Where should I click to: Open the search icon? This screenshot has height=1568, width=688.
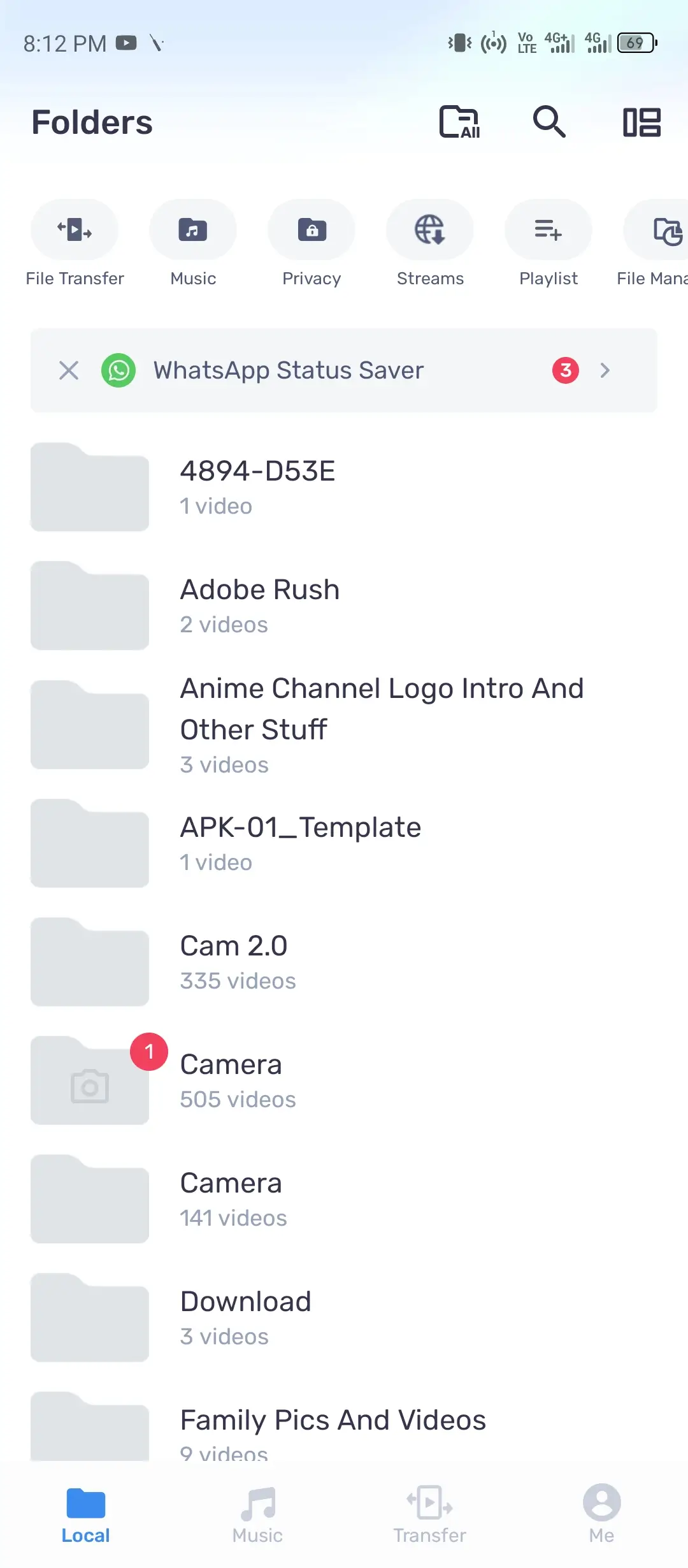pos(548,122)
